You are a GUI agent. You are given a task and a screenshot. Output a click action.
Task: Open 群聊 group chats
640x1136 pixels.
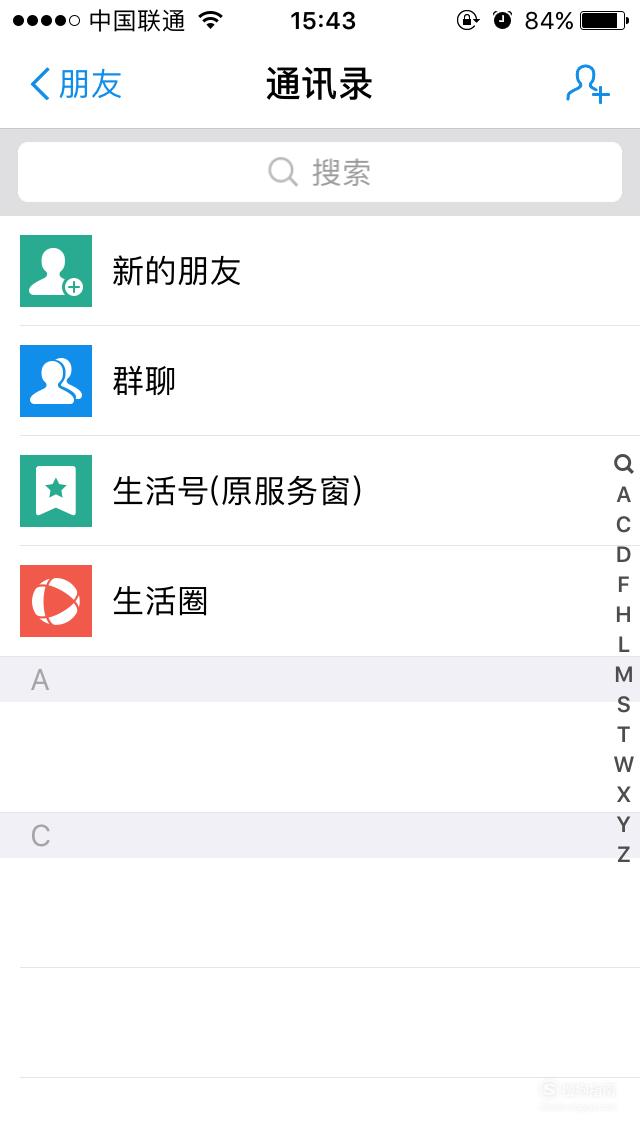point(320,381)
